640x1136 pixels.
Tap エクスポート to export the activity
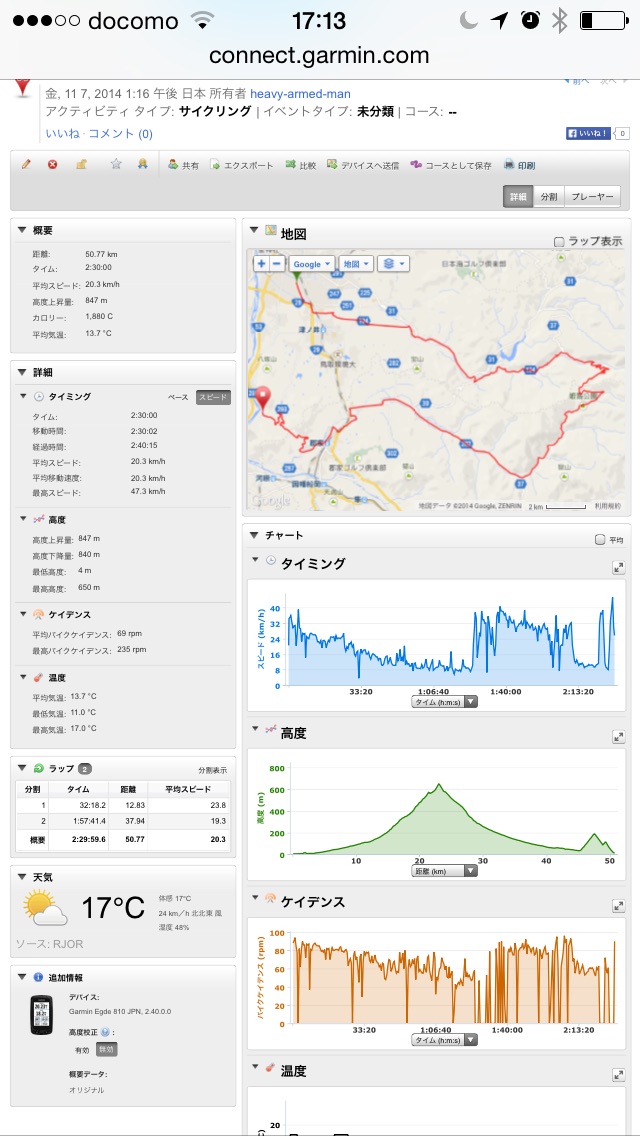coord(242,165)
